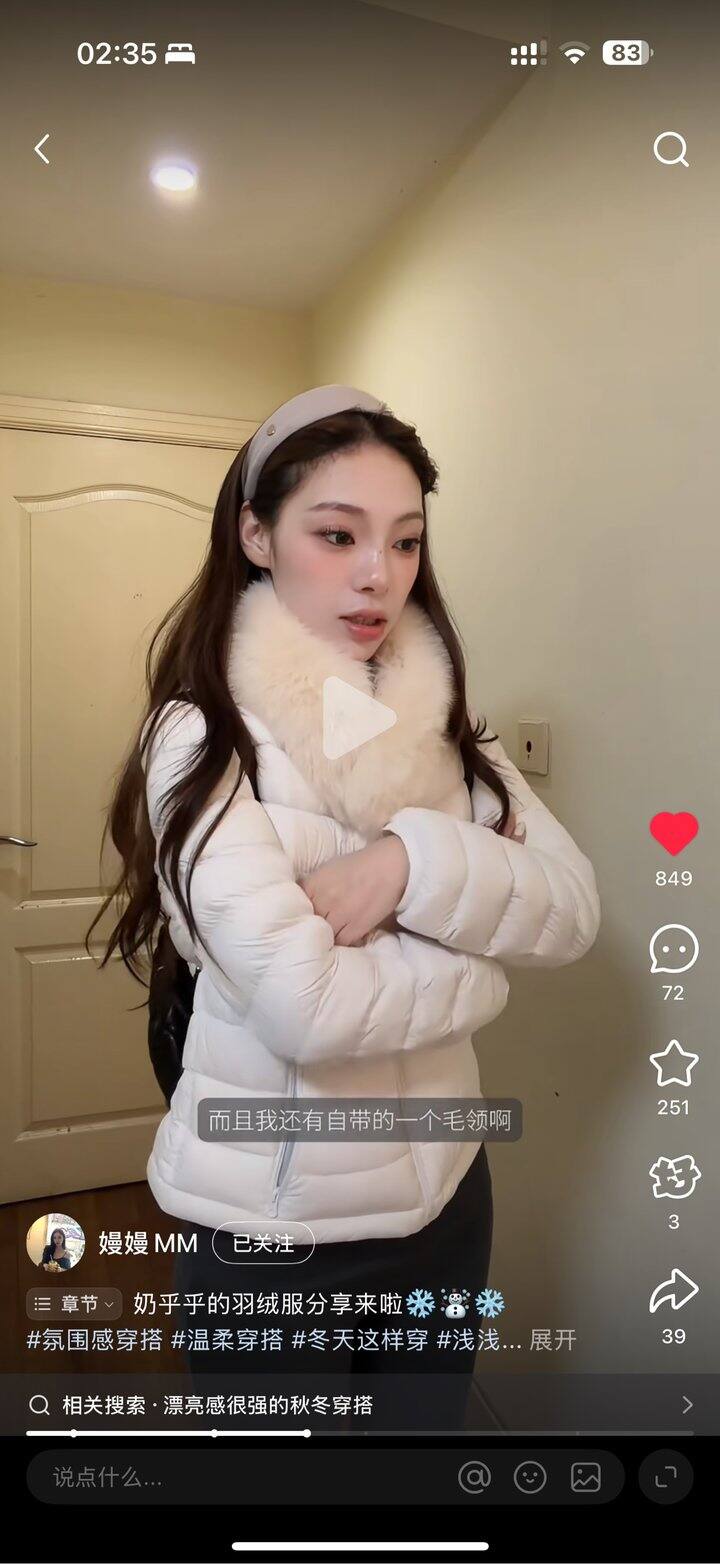Tap the icon above the 3 count

tap(673, 1178)
